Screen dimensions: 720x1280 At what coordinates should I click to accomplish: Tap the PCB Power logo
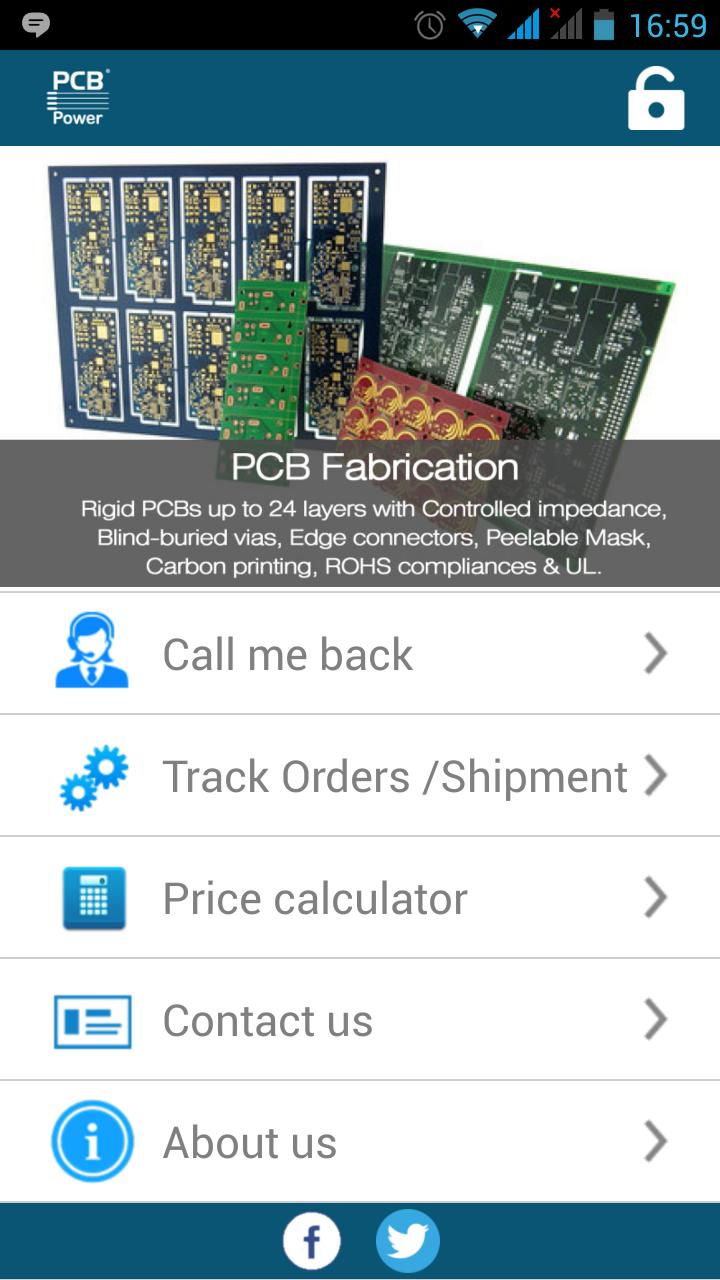click(x=78, y=97)
